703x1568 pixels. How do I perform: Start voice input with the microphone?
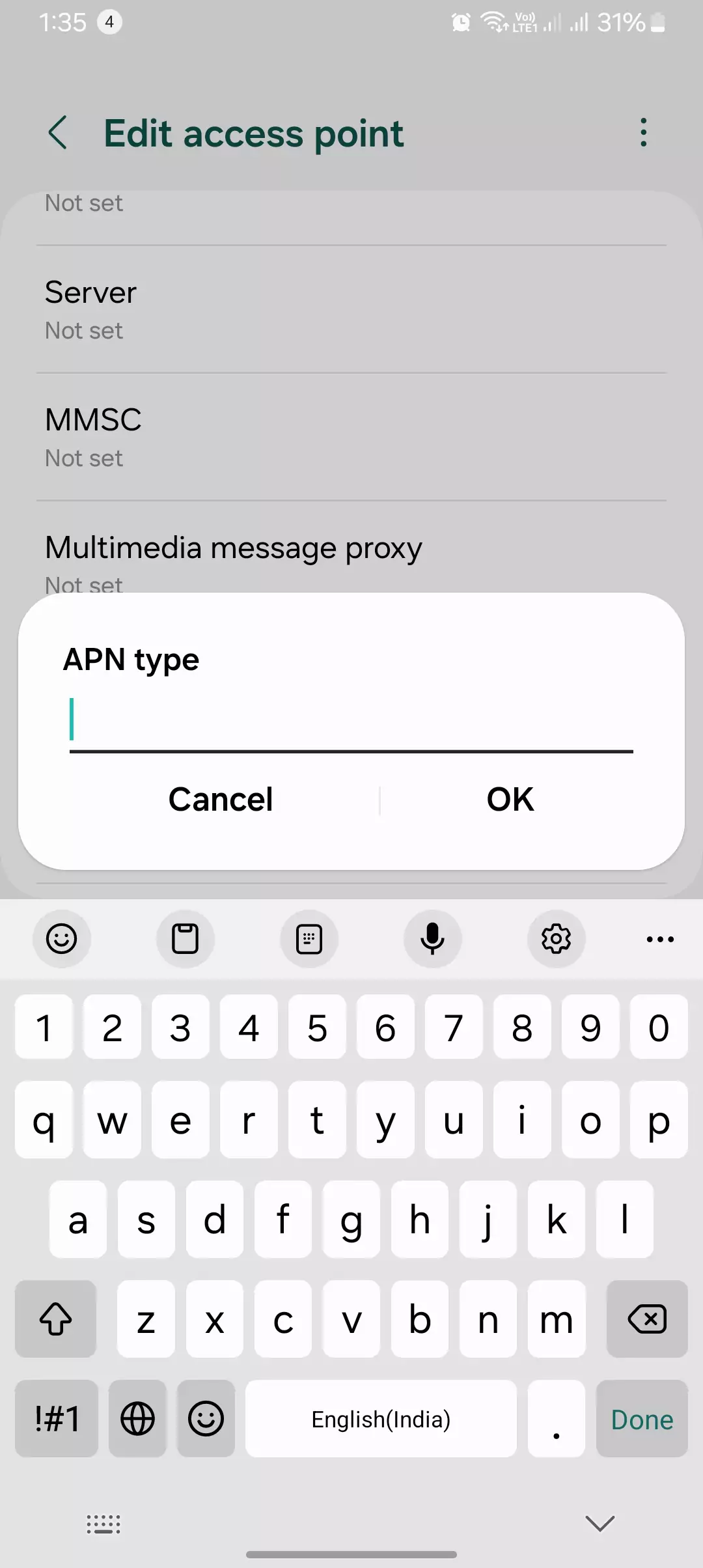pos(432,939)
